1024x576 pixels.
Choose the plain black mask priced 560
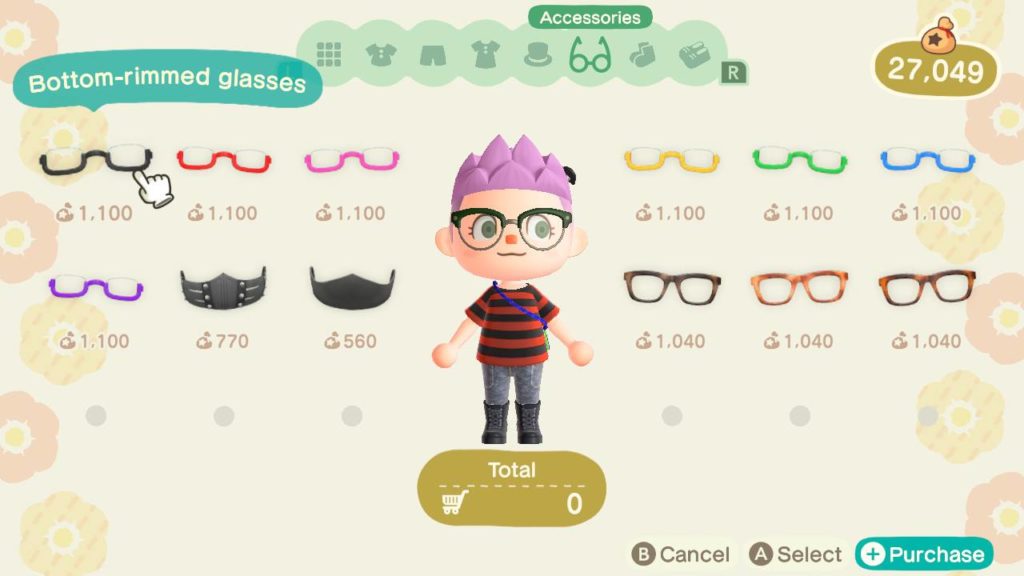click(351, 287)
